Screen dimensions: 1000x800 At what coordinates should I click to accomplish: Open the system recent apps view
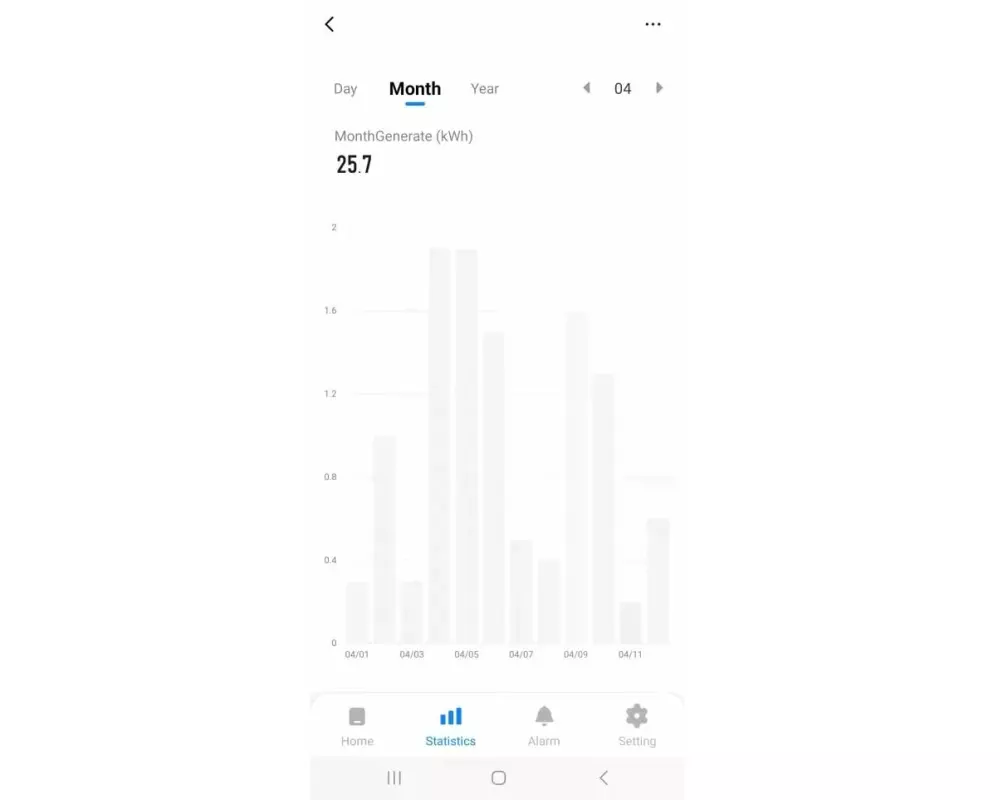[x=394, y=778]
